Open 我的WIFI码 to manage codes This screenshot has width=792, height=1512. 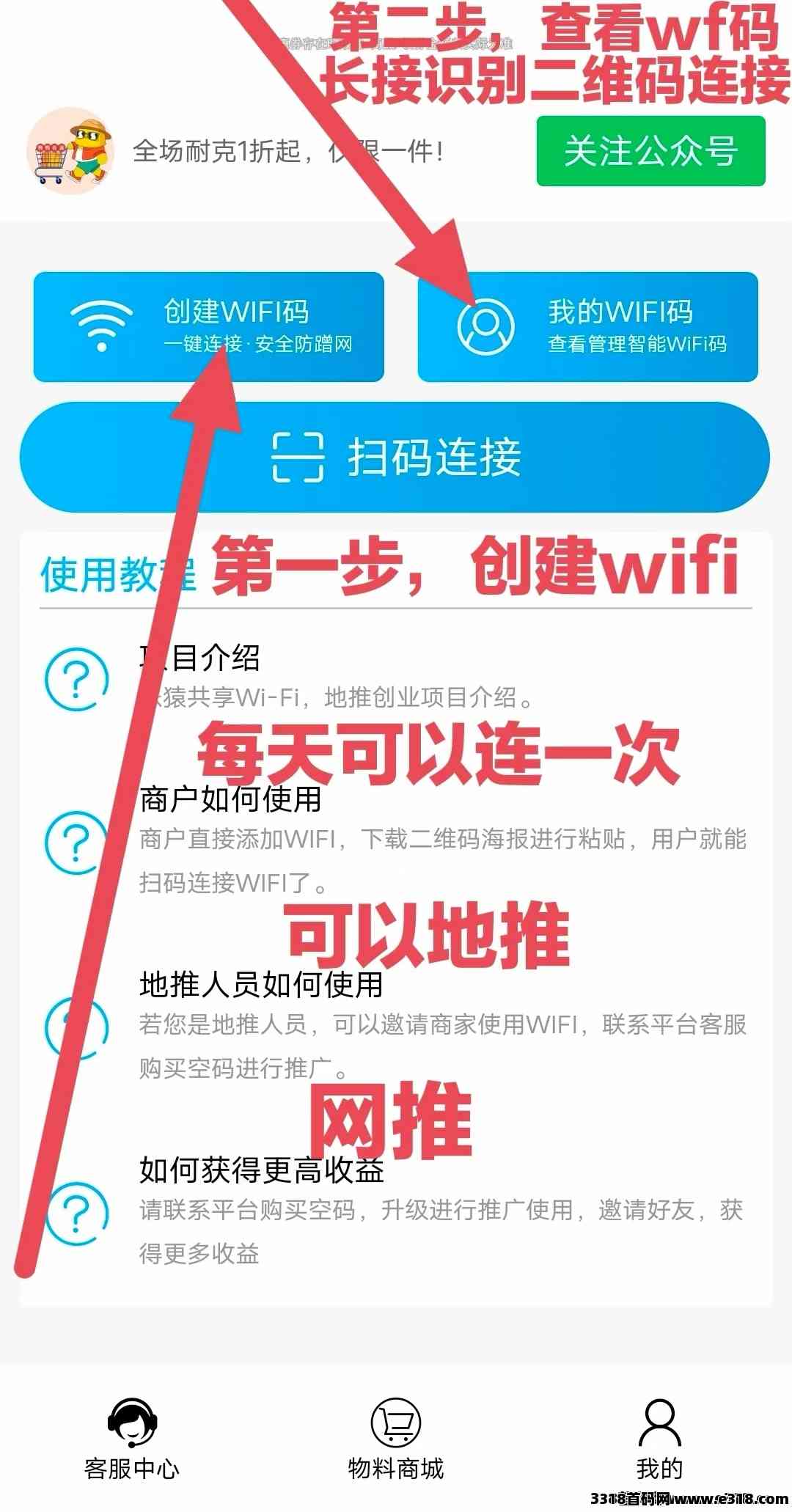point(587,326)
